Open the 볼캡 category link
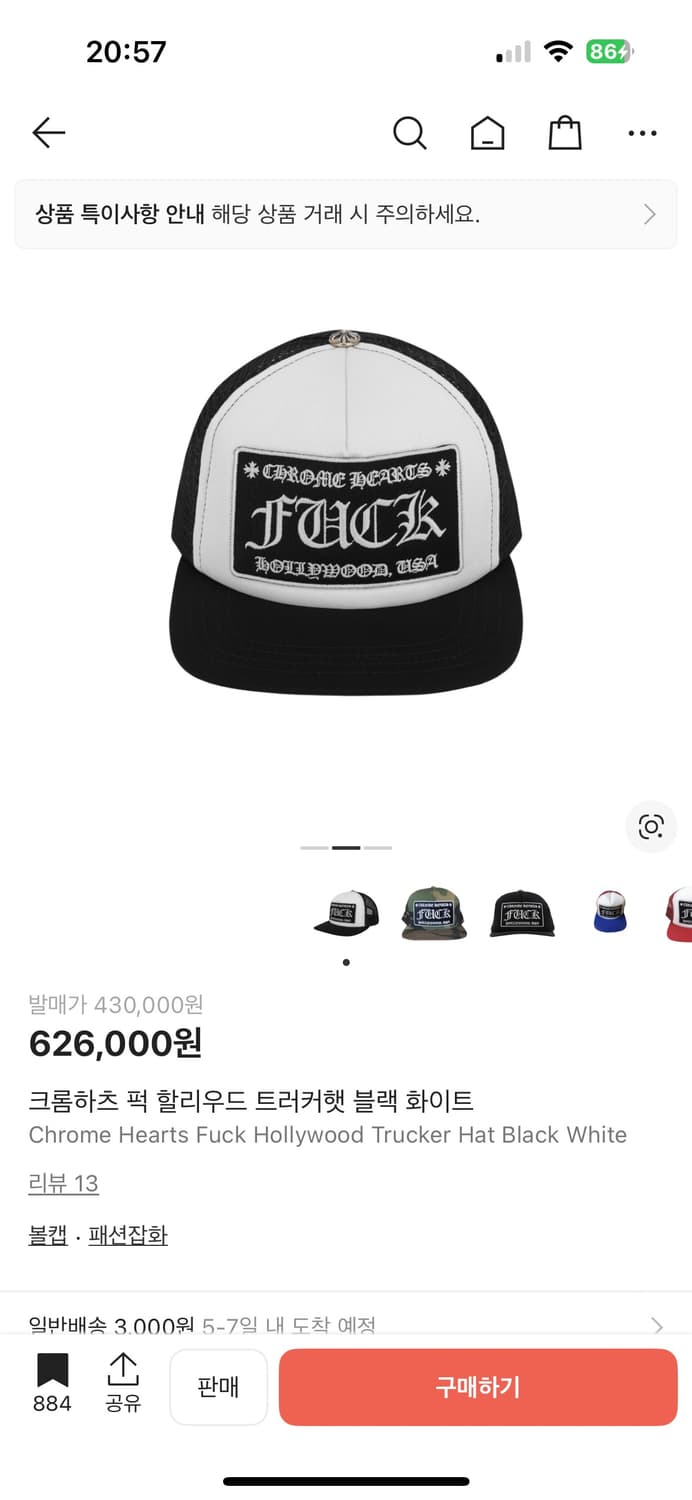692x1500 pixels. click(48, 1236)
